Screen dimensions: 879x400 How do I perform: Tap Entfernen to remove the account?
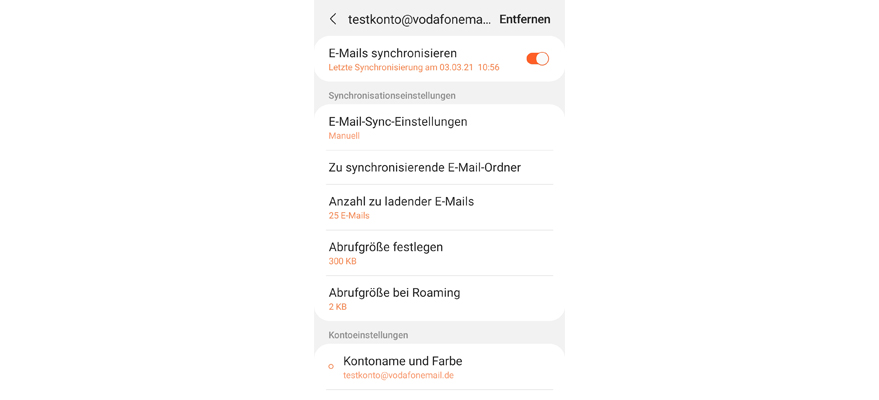click(524, 19)
